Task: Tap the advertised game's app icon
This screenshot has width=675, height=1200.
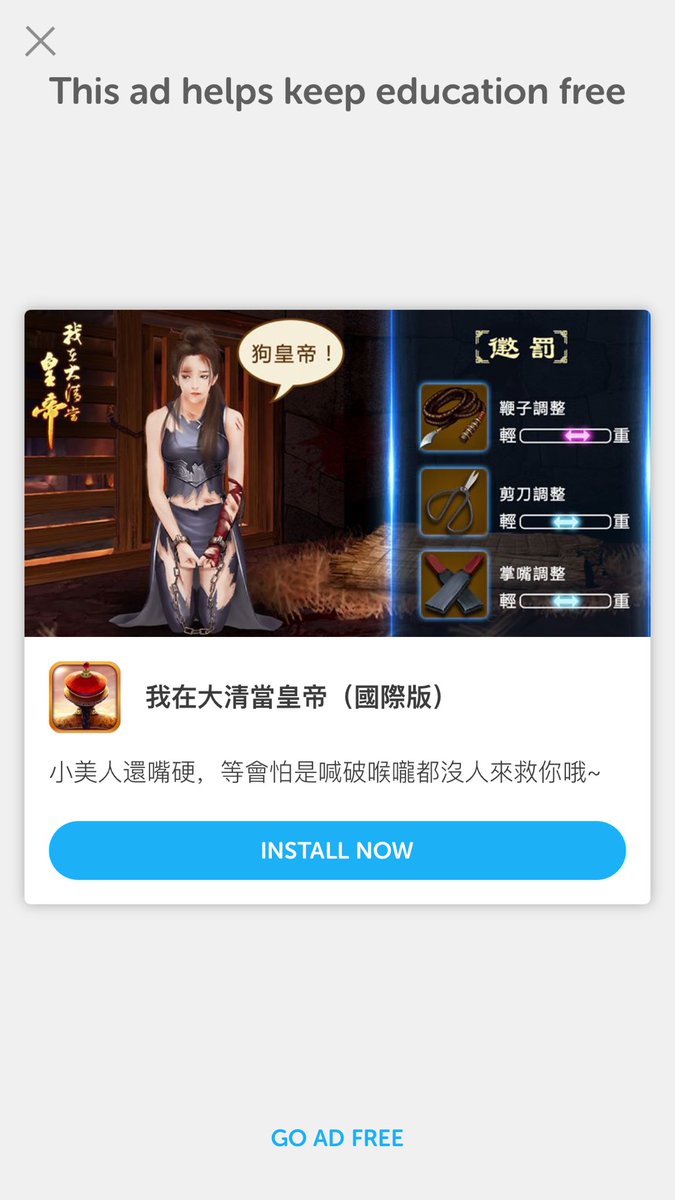Action: point(85,697)
